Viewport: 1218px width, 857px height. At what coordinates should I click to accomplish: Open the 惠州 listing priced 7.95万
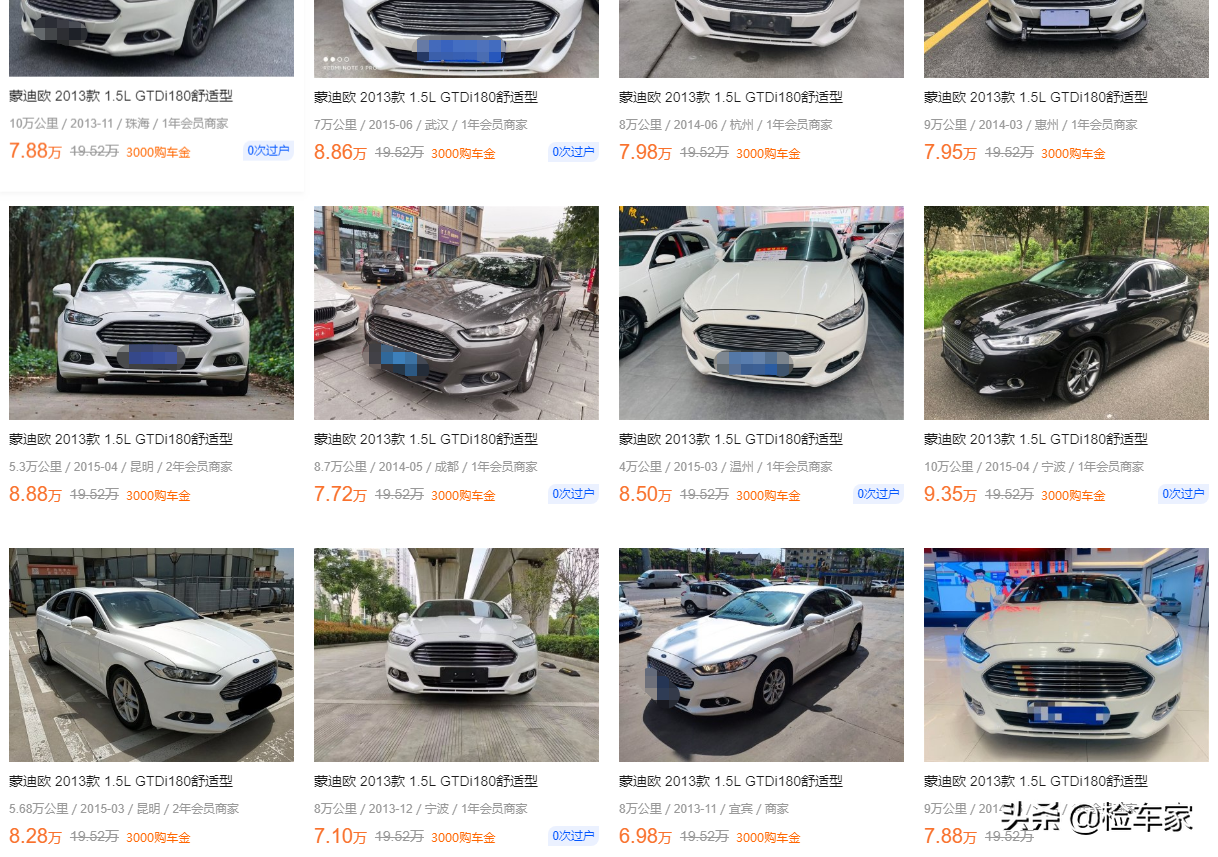1036,97
